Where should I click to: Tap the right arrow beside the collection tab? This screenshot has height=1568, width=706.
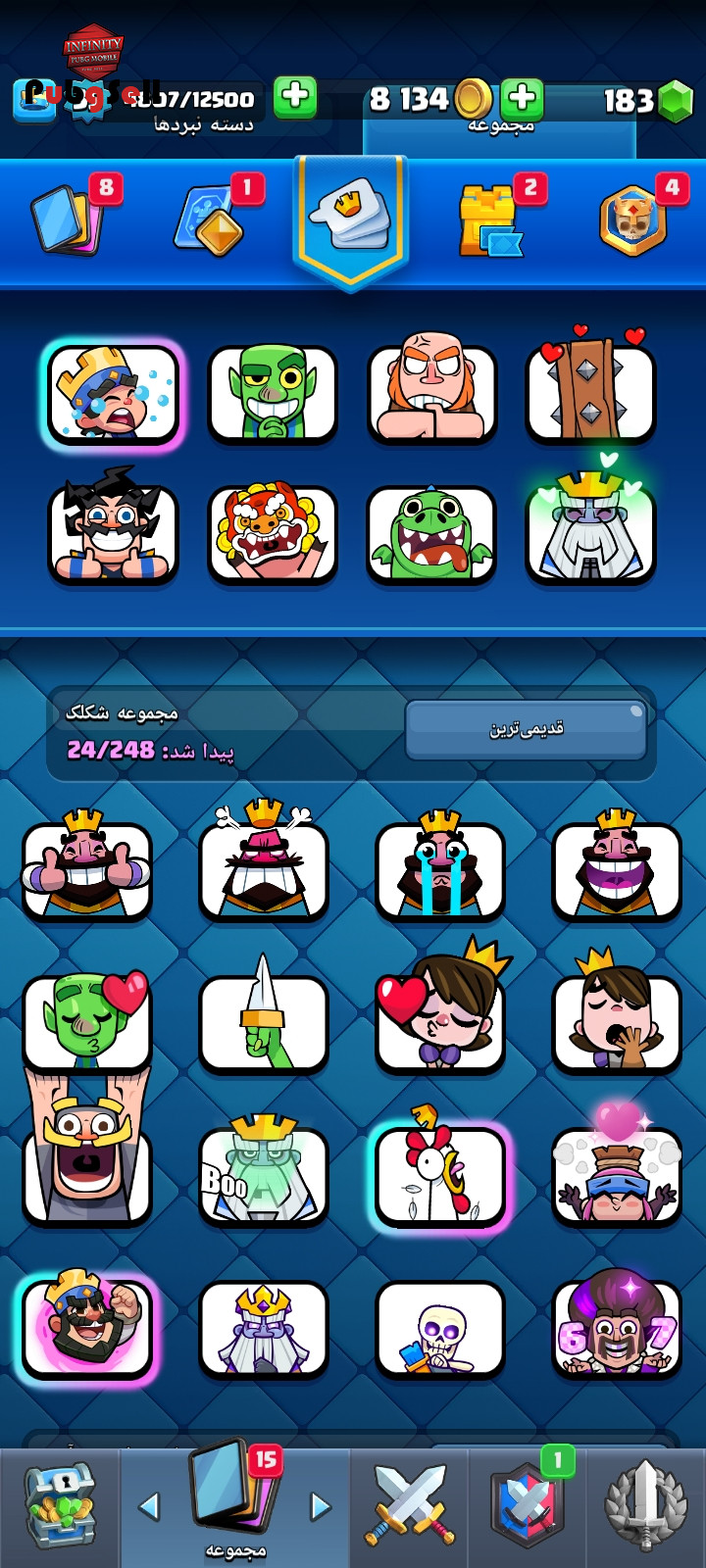point(321,1506)
